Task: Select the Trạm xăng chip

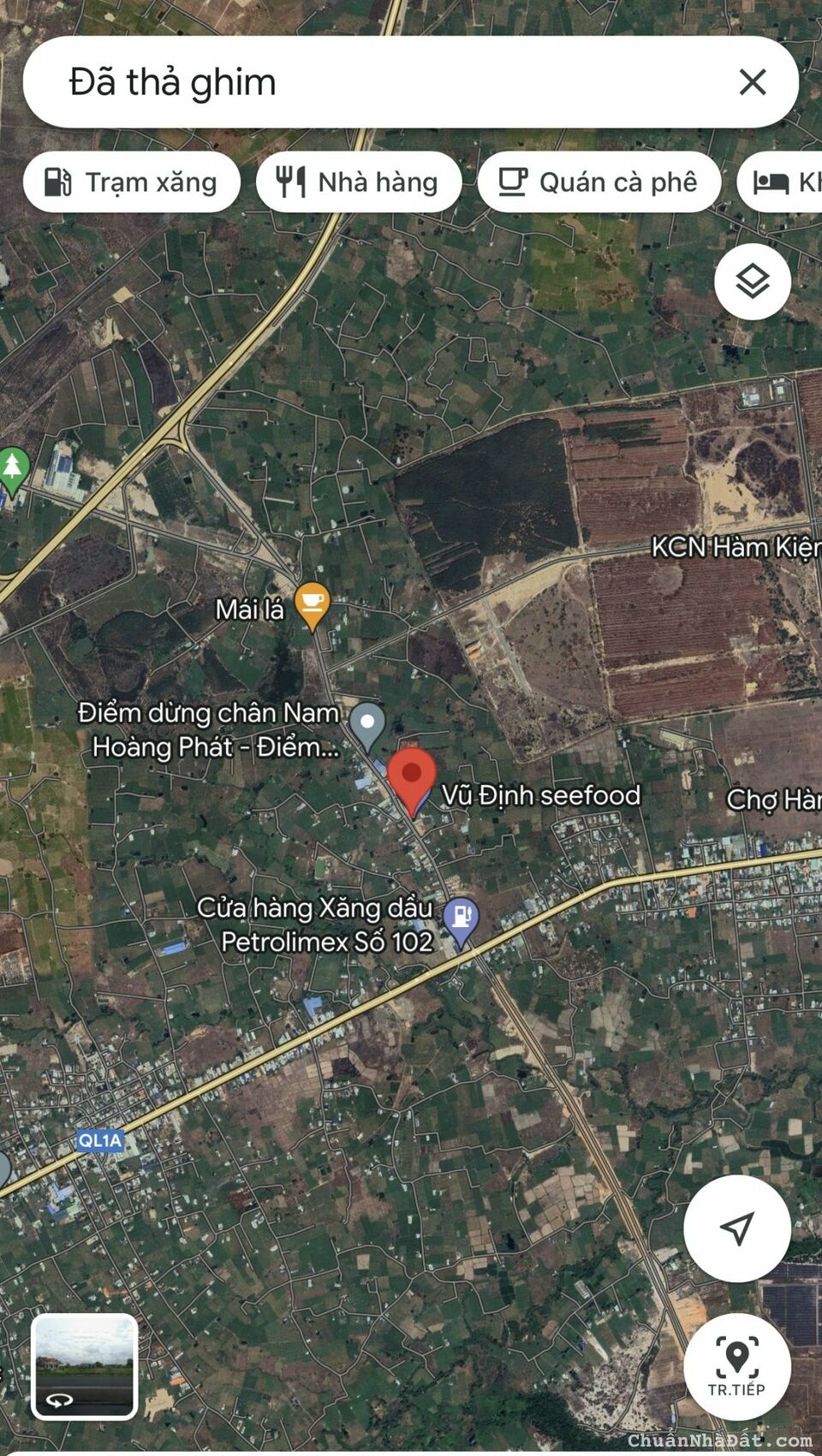Action: point(132,182)
